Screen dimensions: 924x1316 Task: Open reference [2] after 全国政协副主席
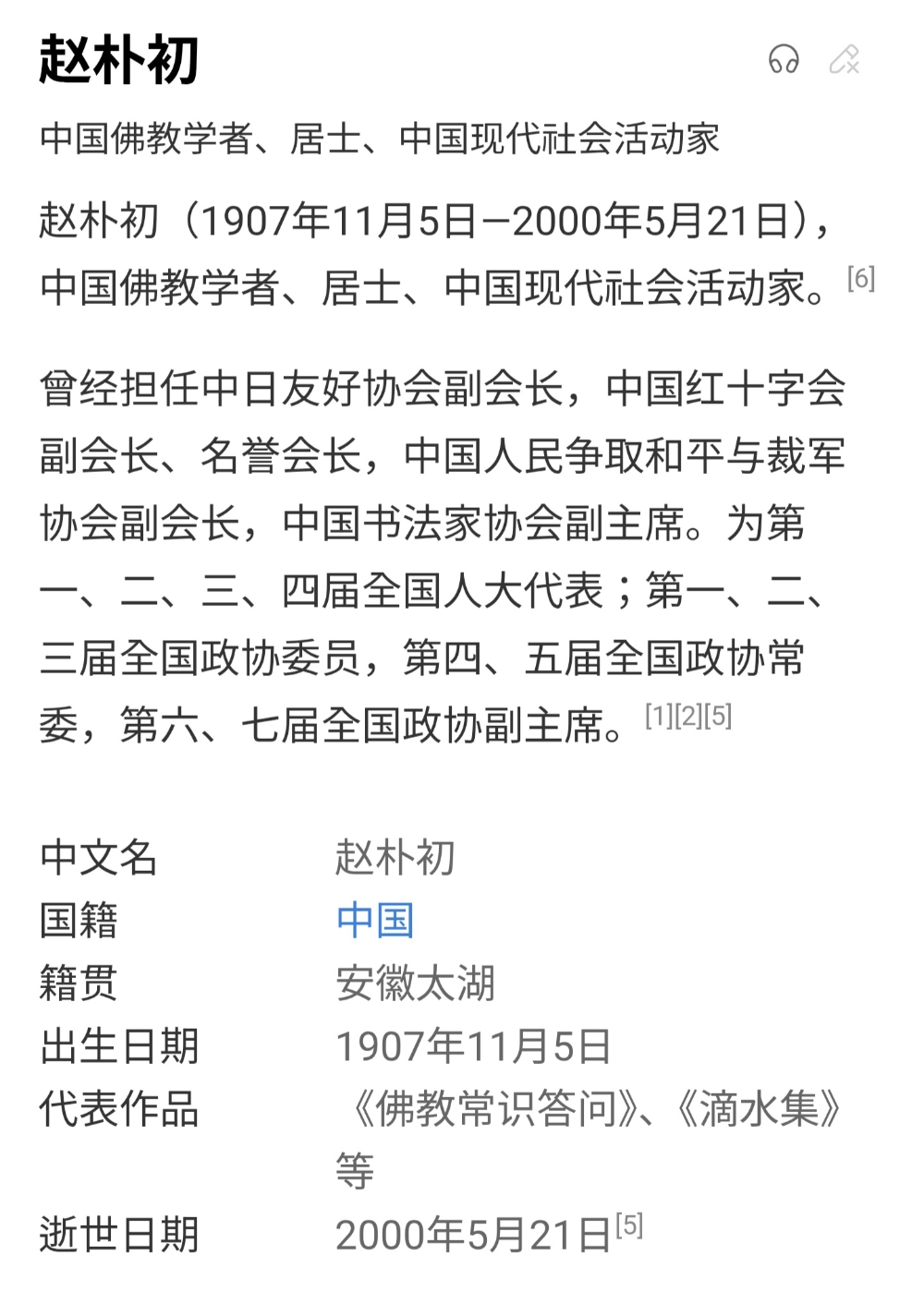(688, 716)
